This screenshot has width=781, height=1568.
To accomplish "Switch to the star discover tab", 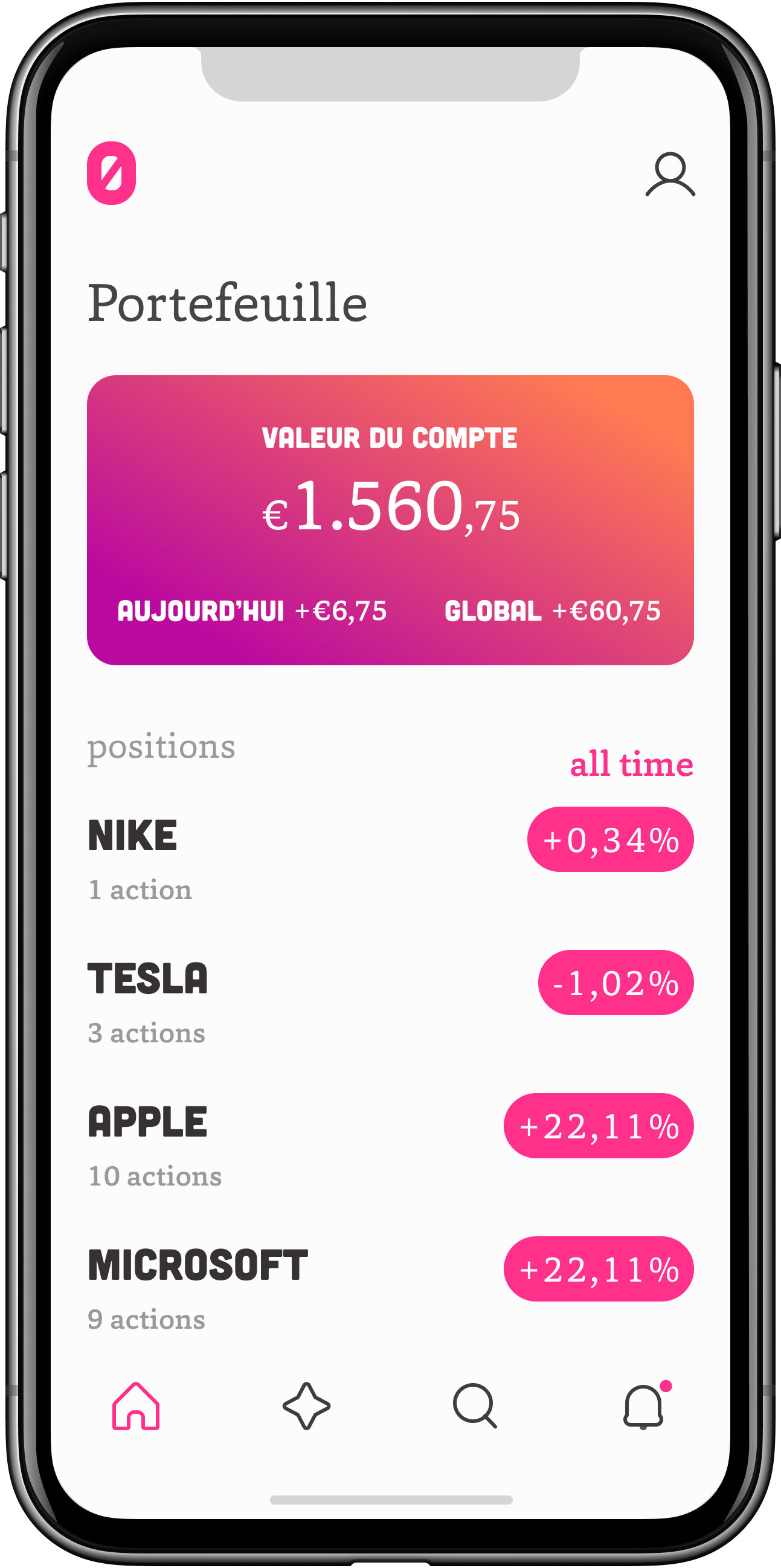I will pyautogui.click(x=307, y=1406).
